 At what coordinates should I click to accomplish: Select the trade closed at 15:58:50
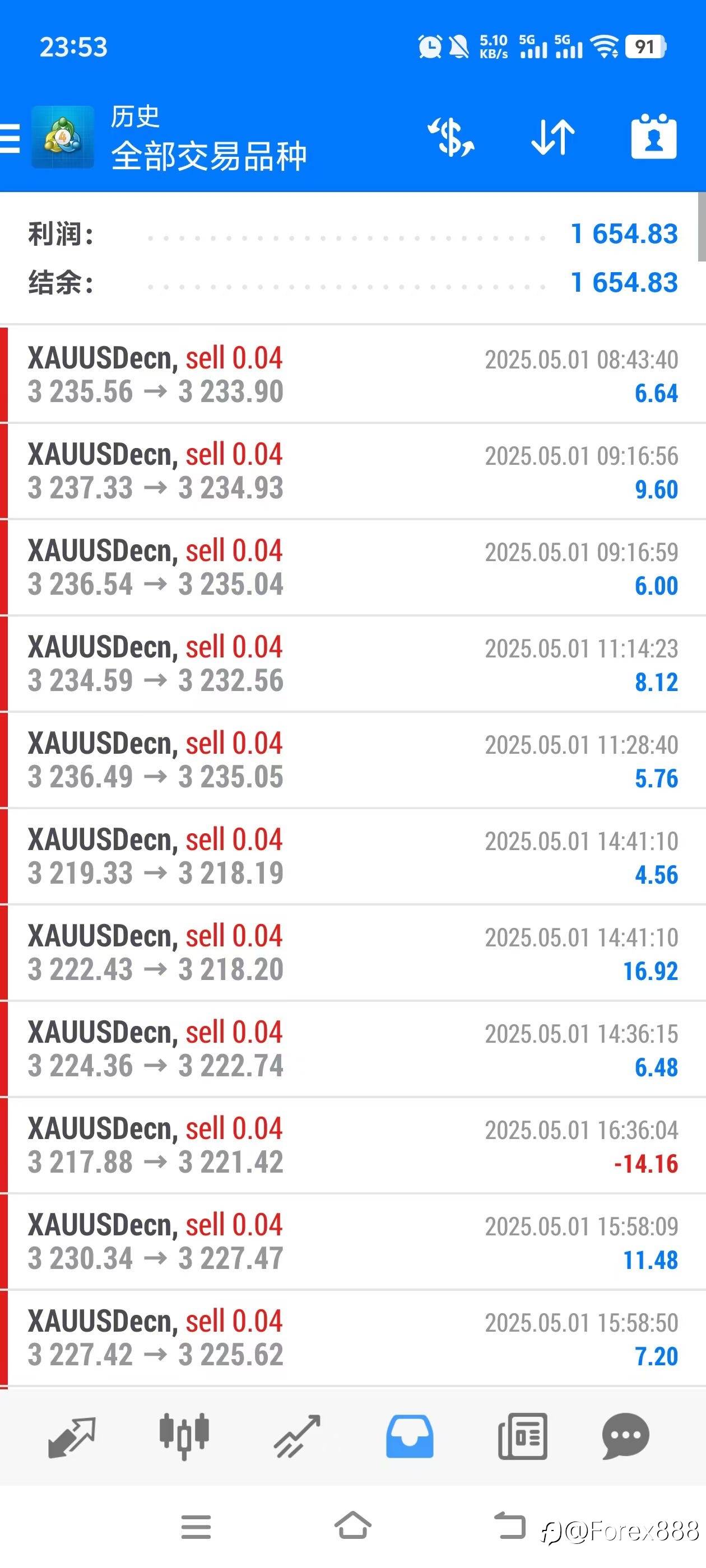click(352, 1338)
